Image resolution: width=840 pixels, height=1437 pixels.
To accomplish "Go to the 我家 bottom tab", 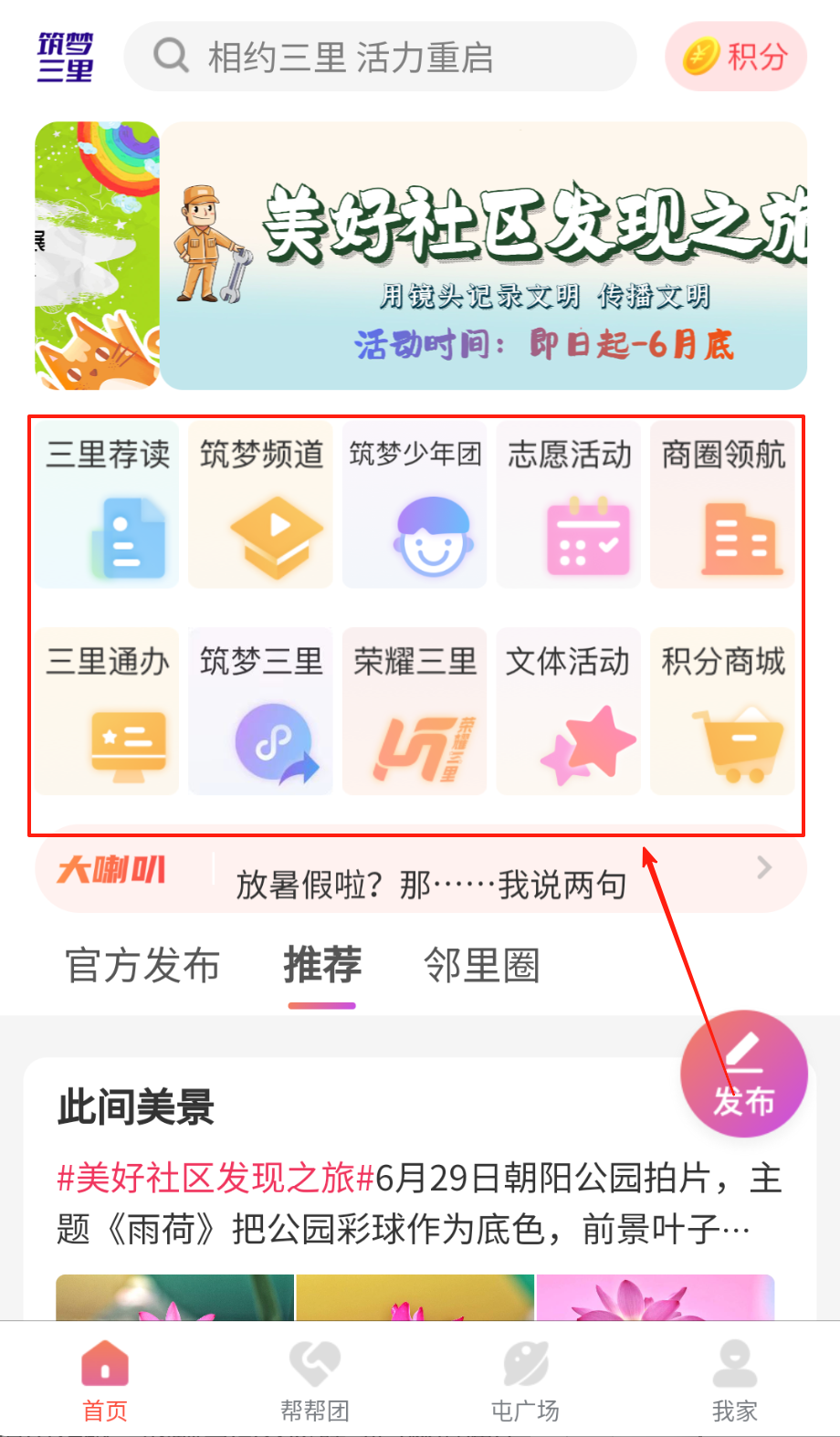I will (x=734, y=1381).
